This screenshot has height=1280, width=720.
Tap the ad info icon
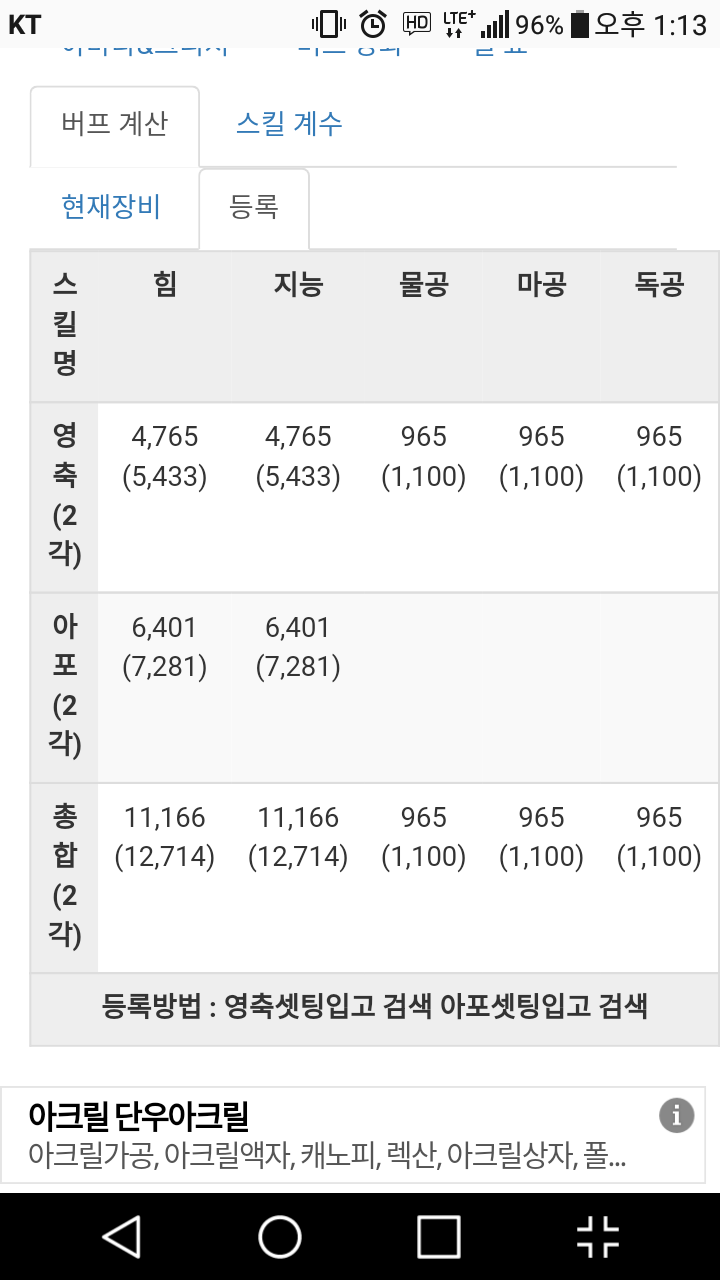click(x=677, y=1115)
